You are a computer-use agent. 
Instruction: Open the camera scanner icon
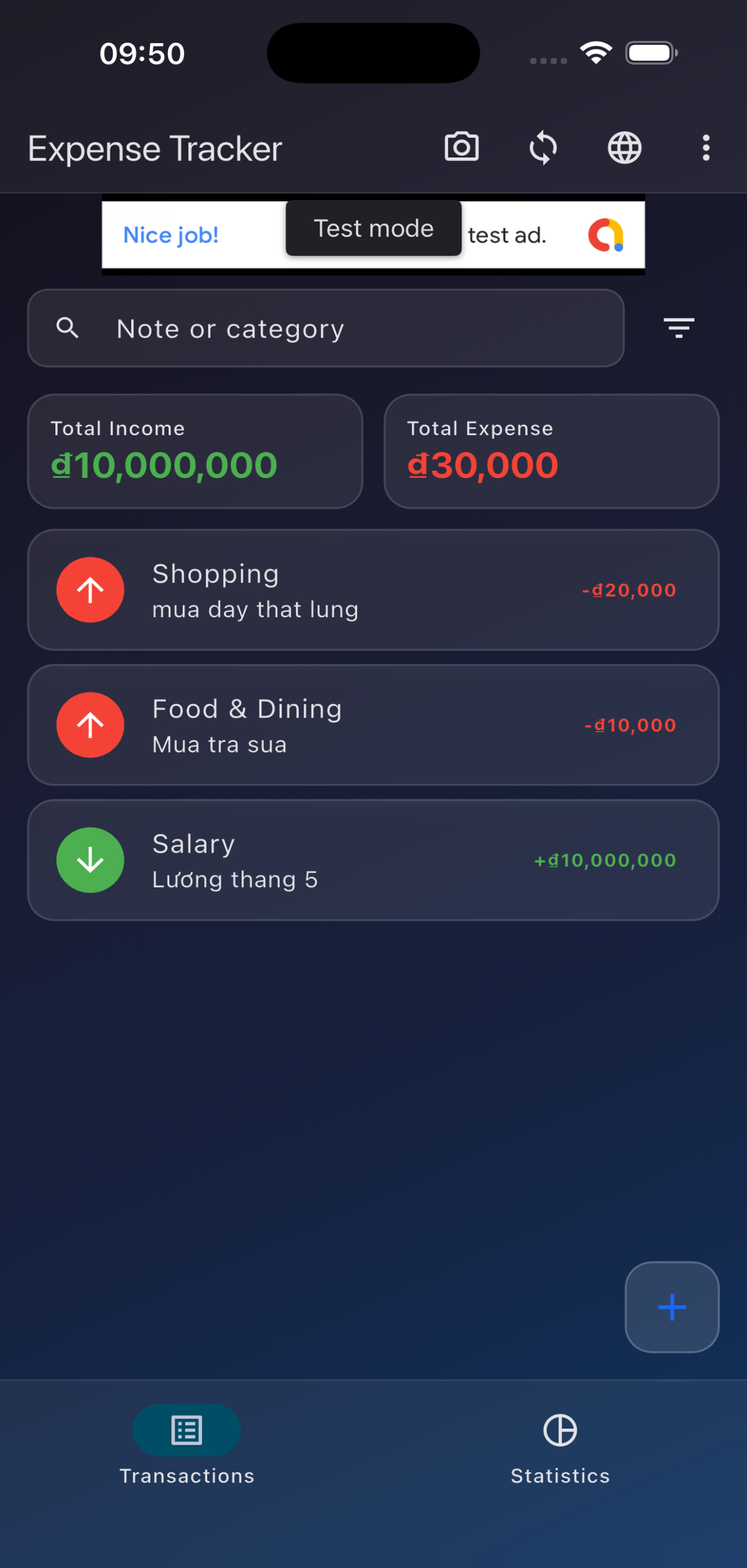coord(462,148)
